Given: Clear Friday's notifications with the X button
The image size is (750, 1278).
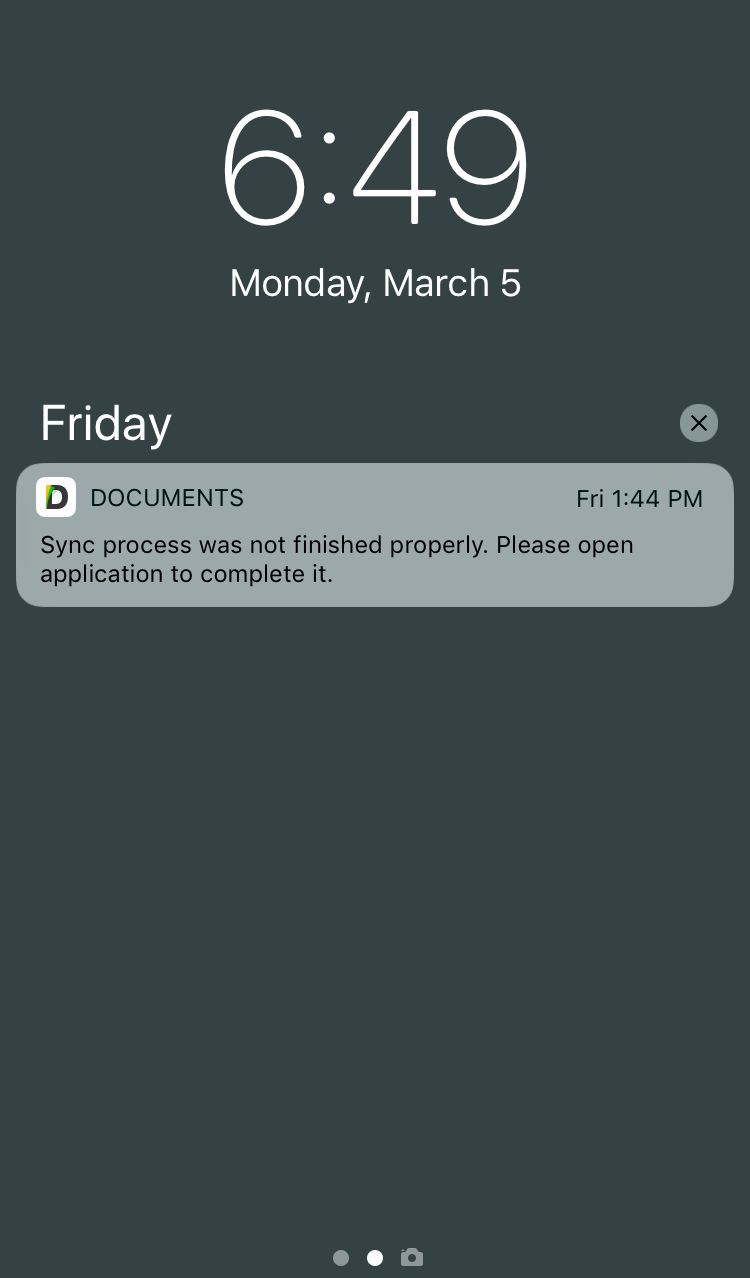Looking at the screenshot, I should pyautogui.click(x=699, y=423).
